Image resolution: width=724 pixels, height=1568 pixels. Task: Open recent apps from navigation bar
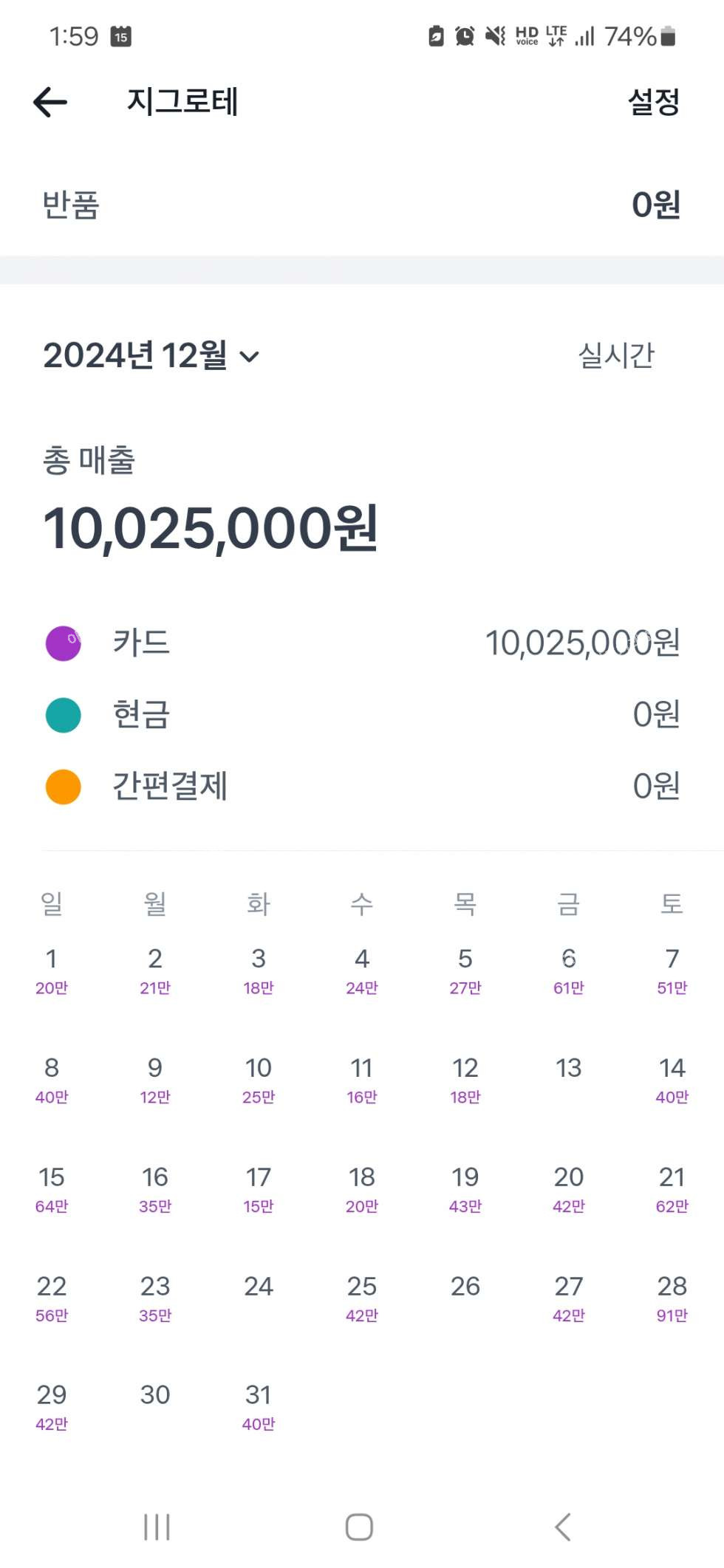tap(157, 1527)
